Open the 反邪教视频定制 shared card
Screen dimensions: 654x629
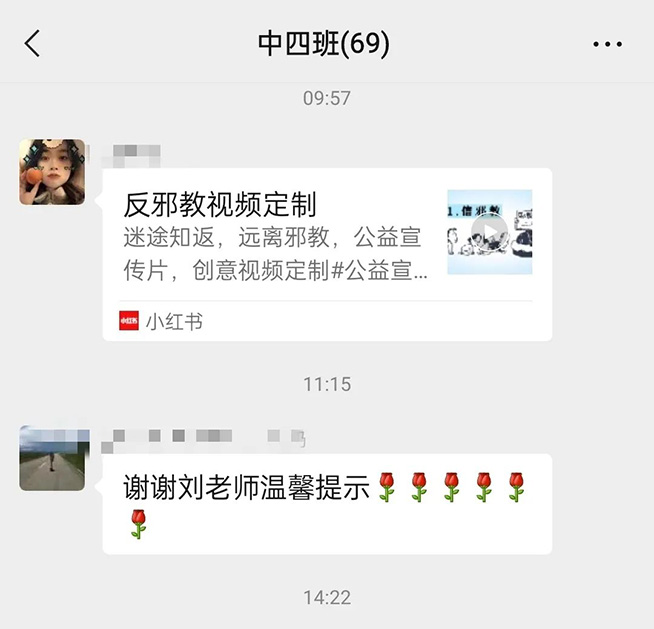pyautogui.click(x=326, y=254)
